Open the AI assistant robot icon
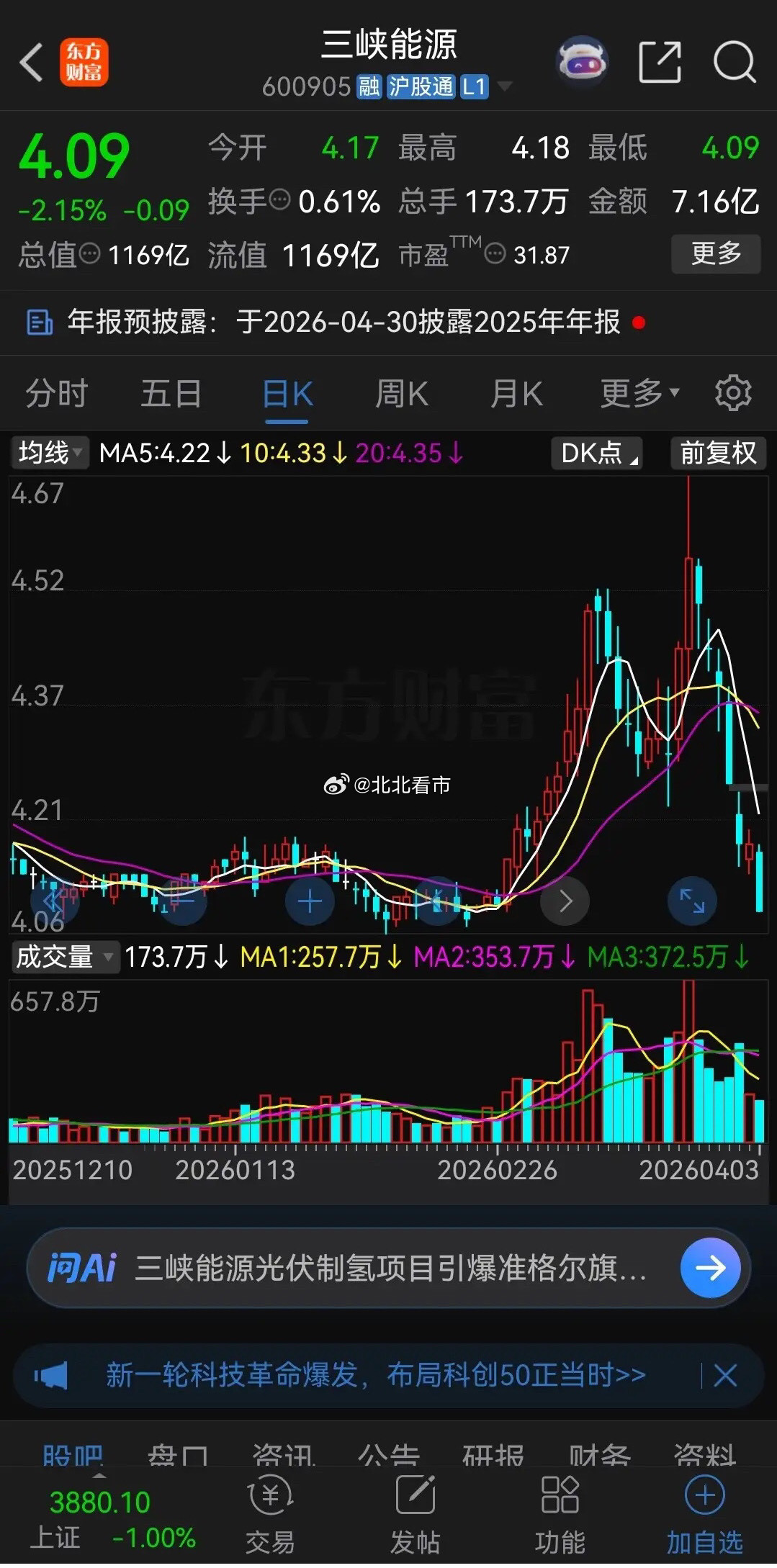This screenshot has width=777, height=1568. (583, 63)
